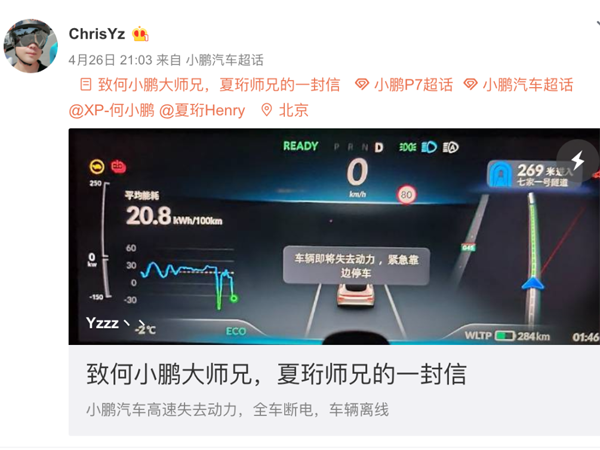The image size is (600, 450).
Task: Open the ChrisYz username link
Action: 97,34
